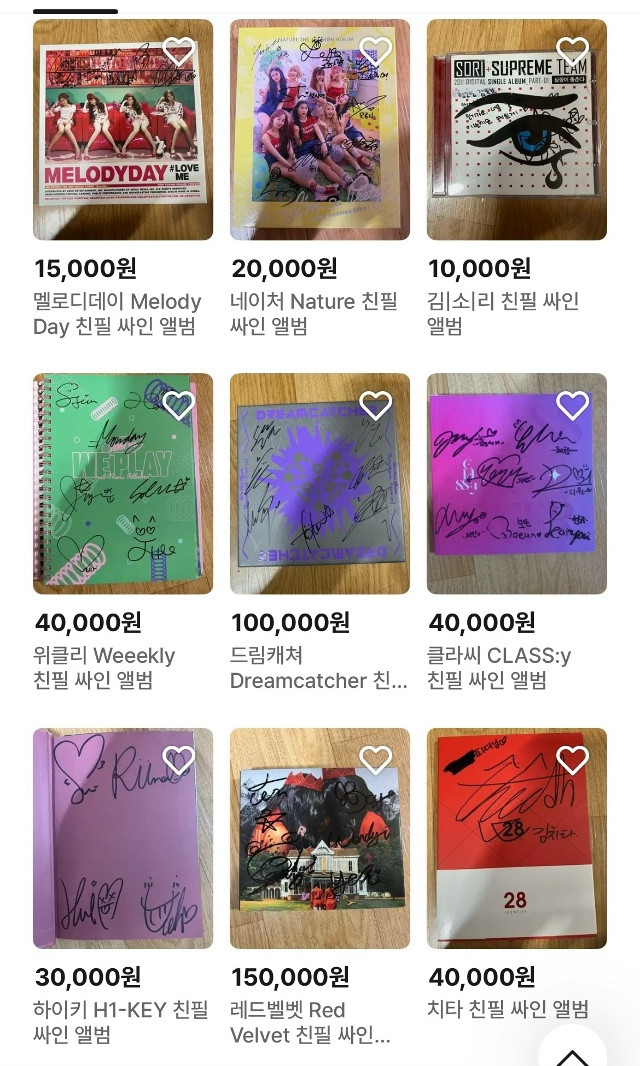The height and width of the screenshot is (1066, 640).
Task: Tap the scroll-to-top arrow button
Action: click(x=572, y=1052)
